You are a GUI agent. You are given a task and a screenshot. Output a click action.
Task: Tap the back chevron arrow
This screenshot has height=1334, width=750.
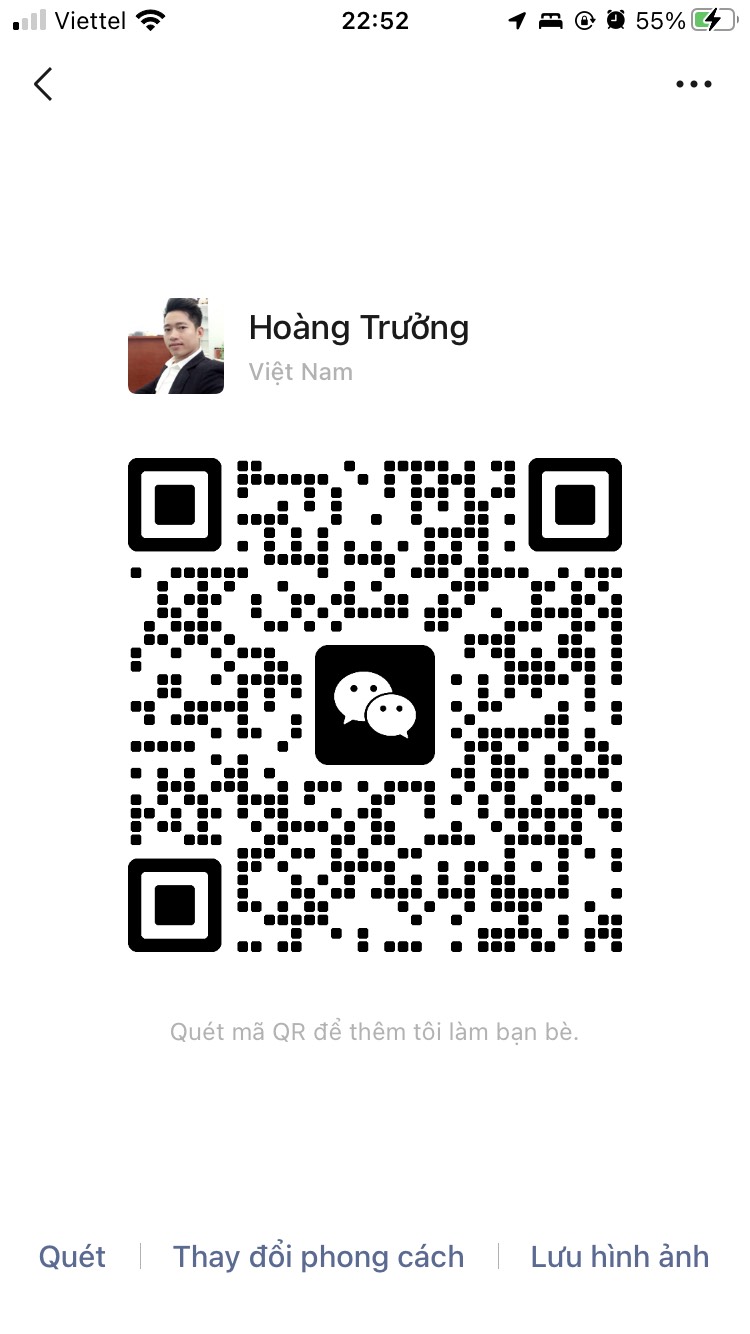point(42,84)
